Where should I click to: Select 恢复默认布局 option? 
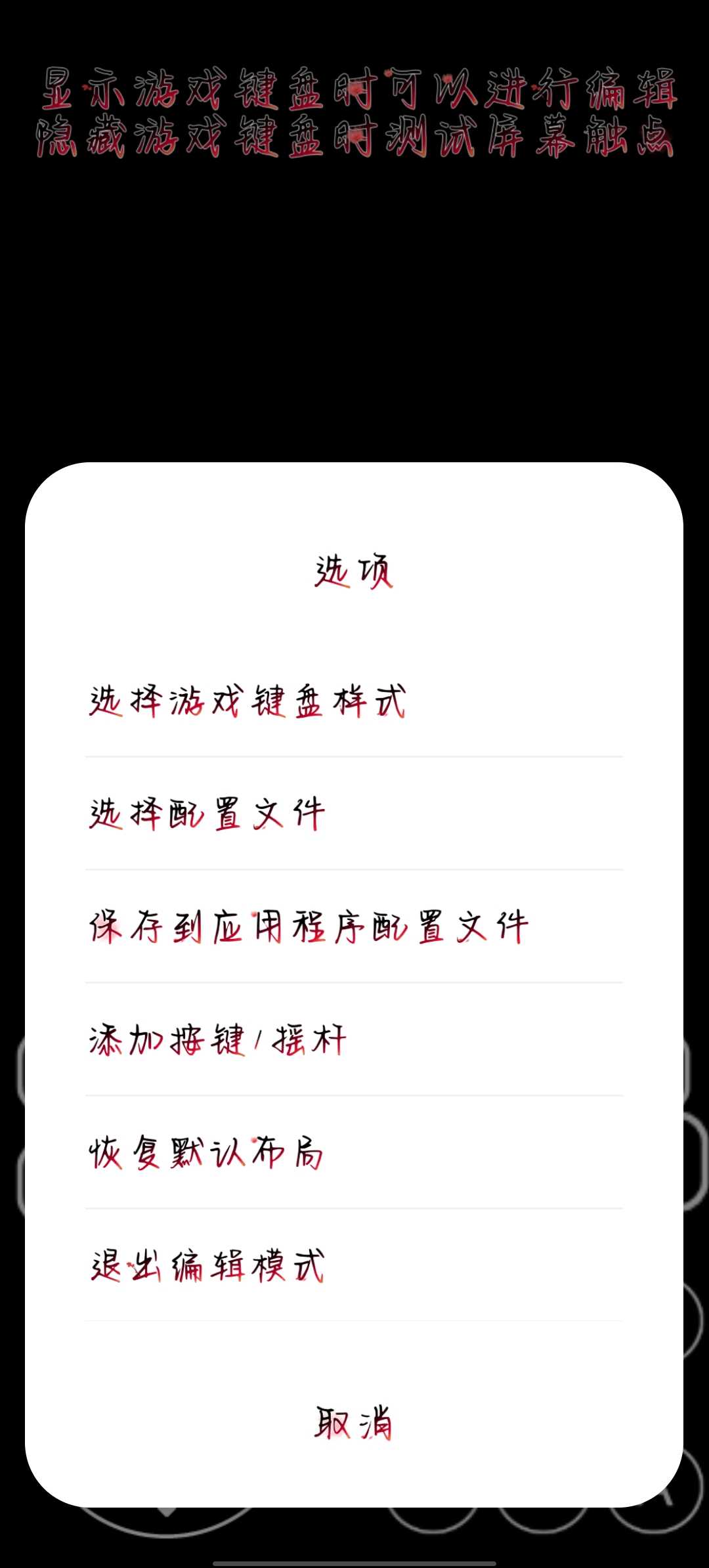pos(353,1153)
